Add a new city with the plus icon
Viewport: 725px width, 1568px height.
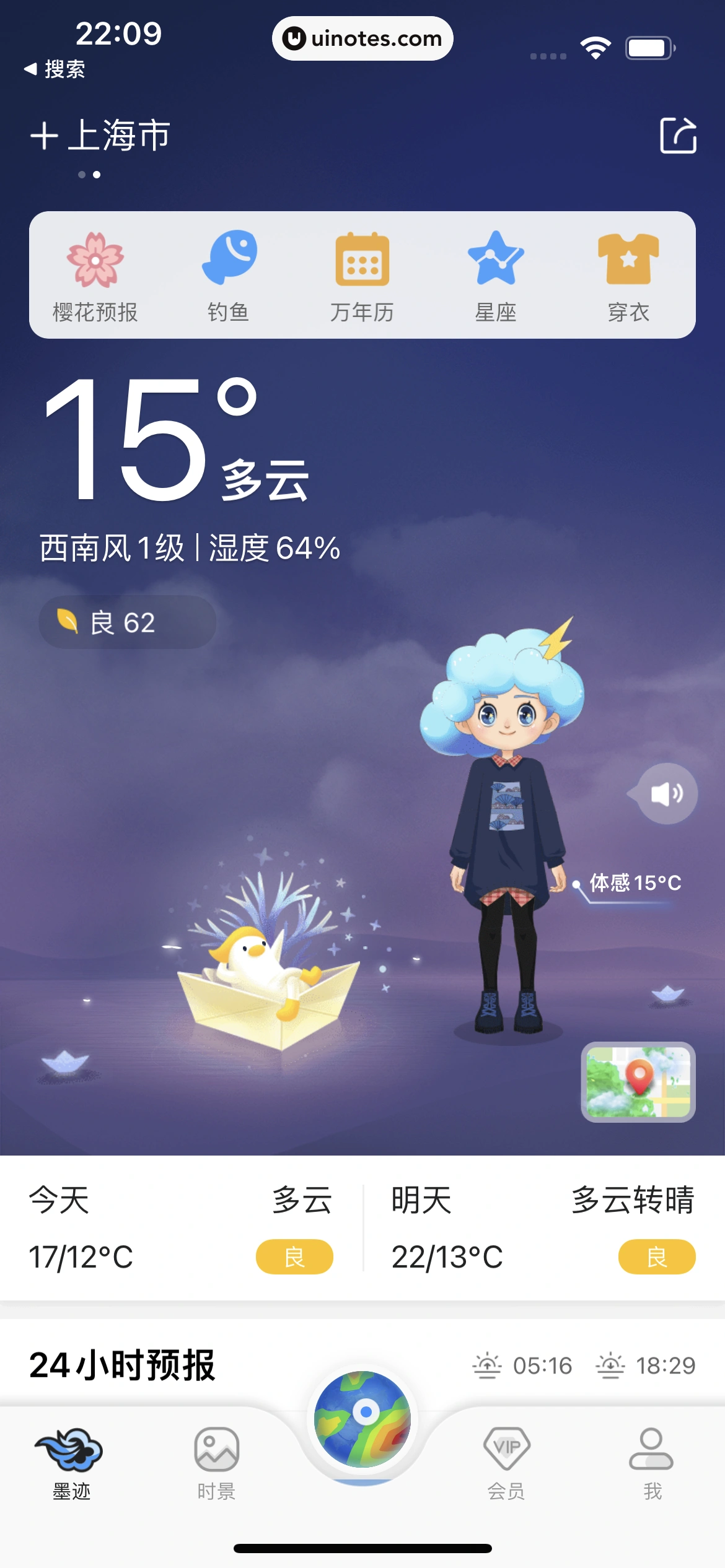[x=45, y=136]
